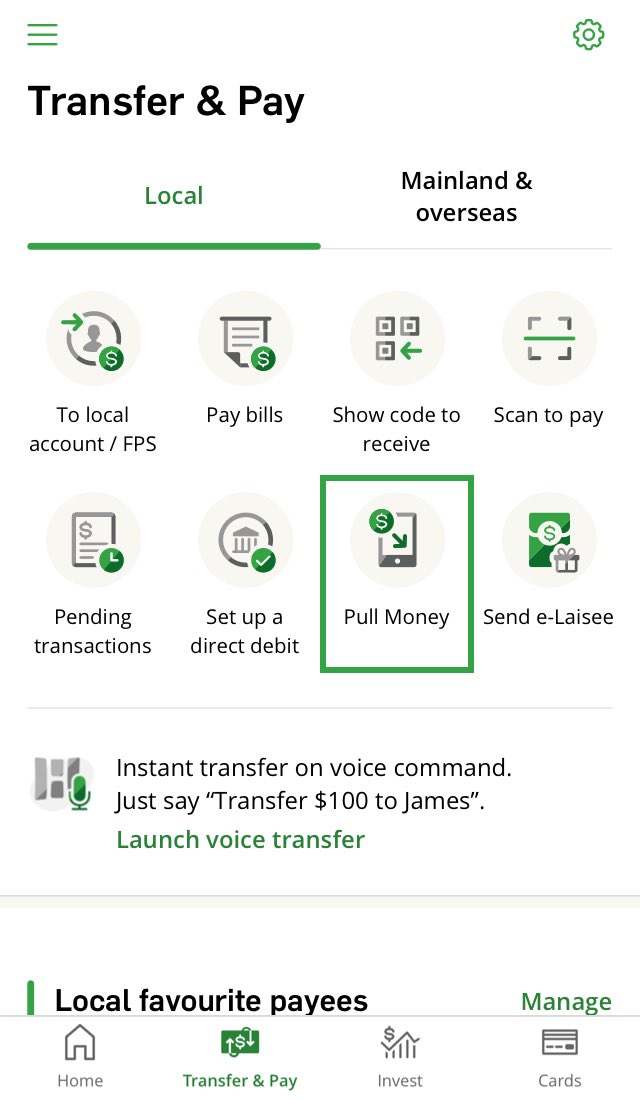Open the hamburger menu
Screen dimensions: 640x1100
[x=42, y=35]
